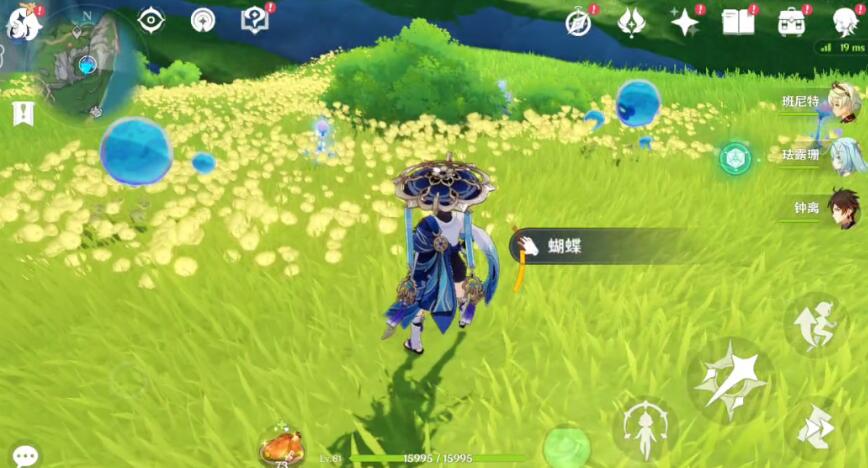This screenshot has height=468, width=868.
Task: Switch to party member 班尼特
Action: pyautogui.click(x=820, y=101)
